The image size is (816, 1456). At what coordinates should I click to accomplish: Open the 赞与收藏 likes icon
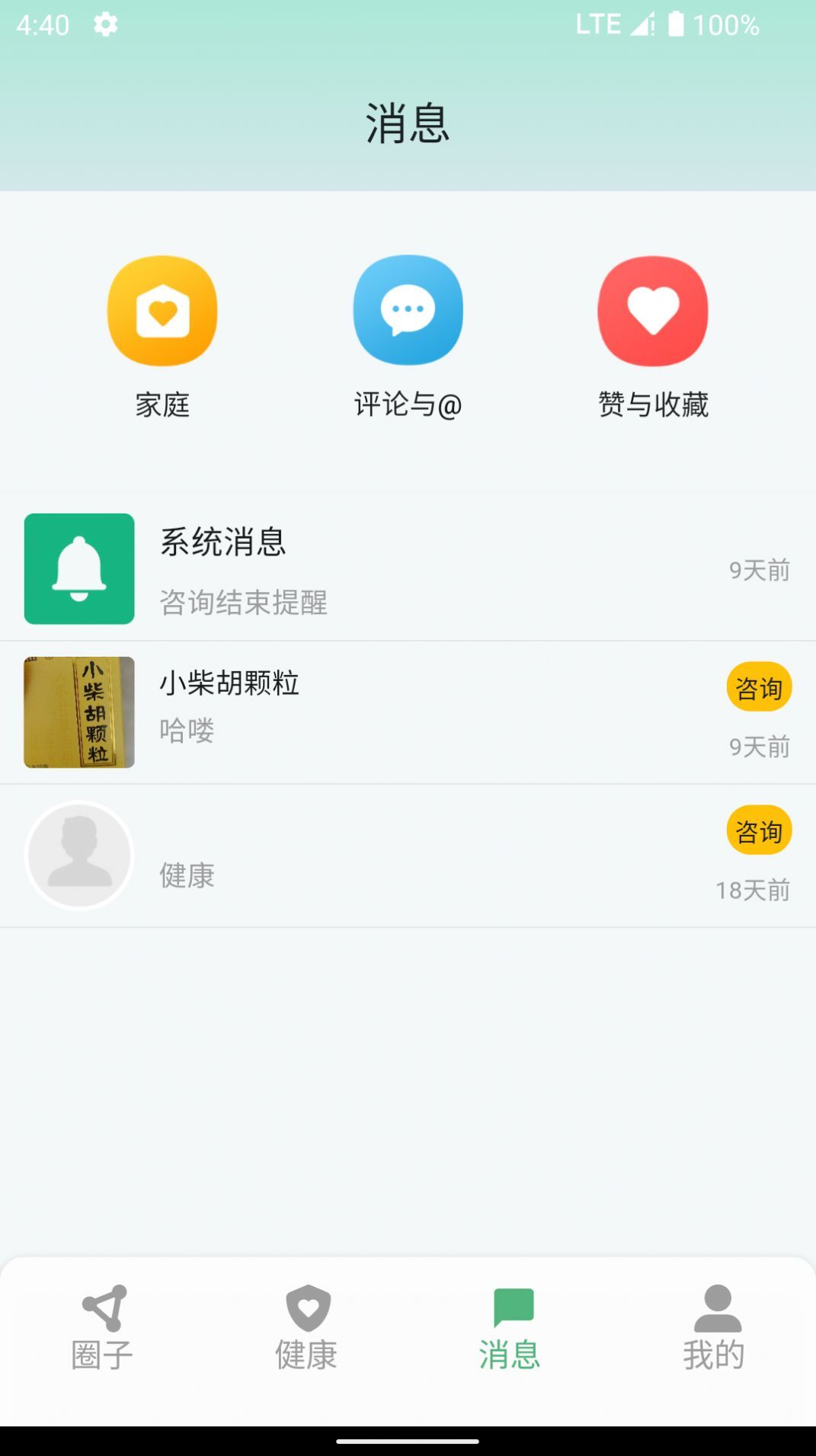652,311
